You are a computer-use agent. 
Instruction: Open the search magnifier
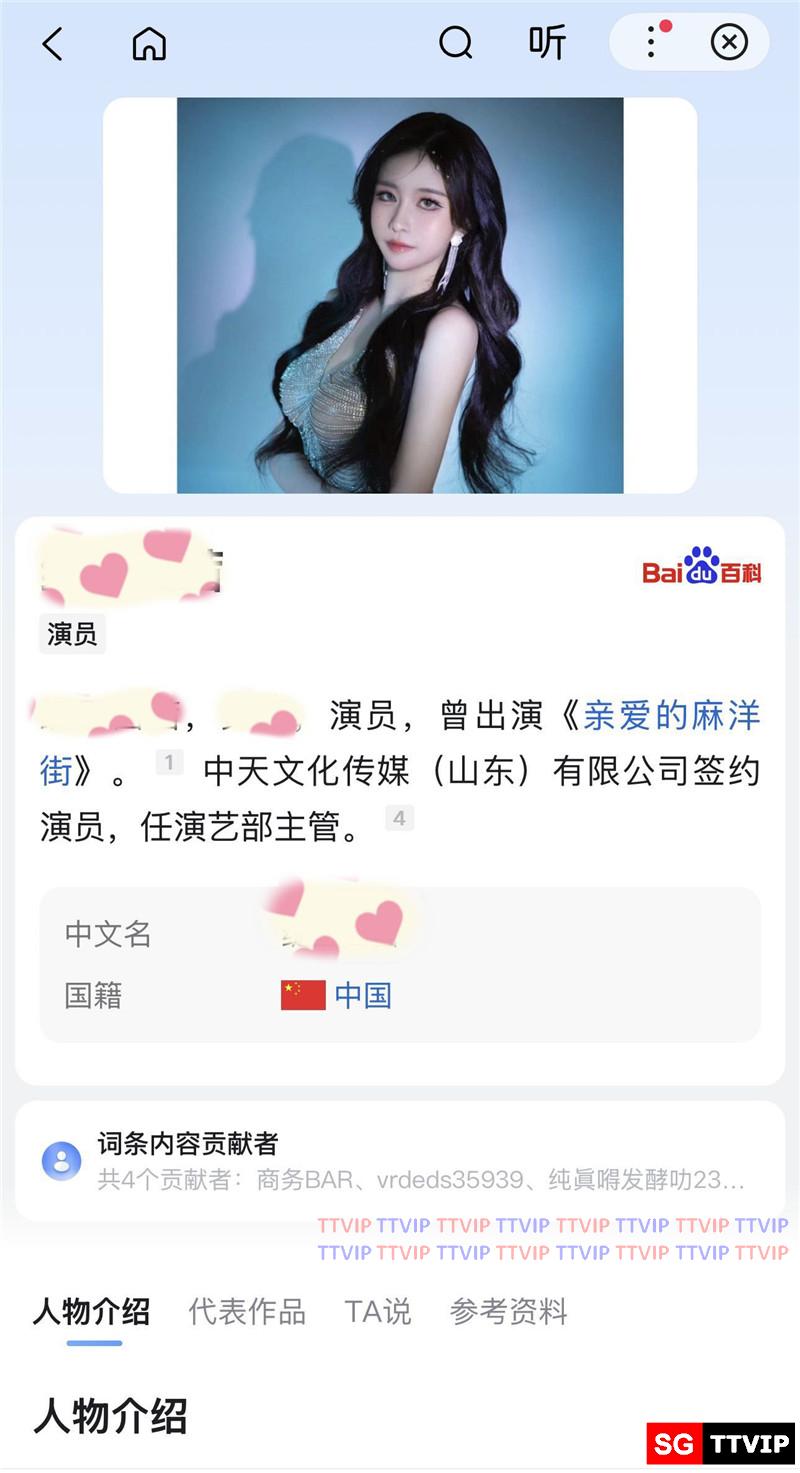(x=455, y=43)
